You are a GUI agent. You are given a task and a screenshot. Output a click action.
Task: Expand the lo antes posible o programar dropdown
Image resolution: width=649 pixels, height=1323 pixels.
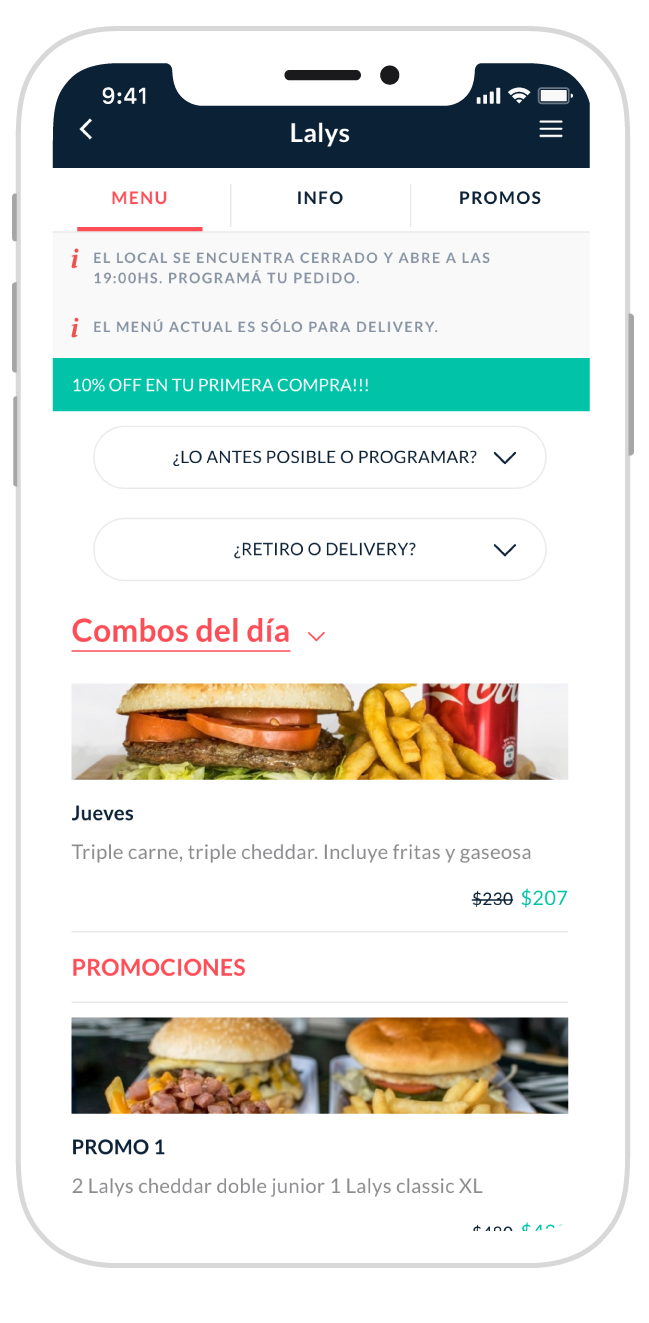pos(320,458)
